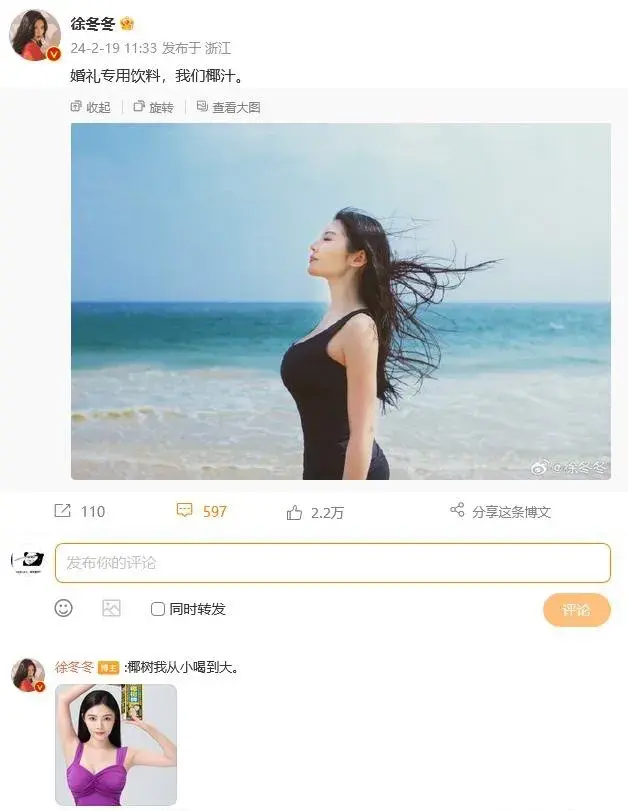Open 徐冬冬's name link in the comment
This screenshot has height=811, width=628.
74,667
